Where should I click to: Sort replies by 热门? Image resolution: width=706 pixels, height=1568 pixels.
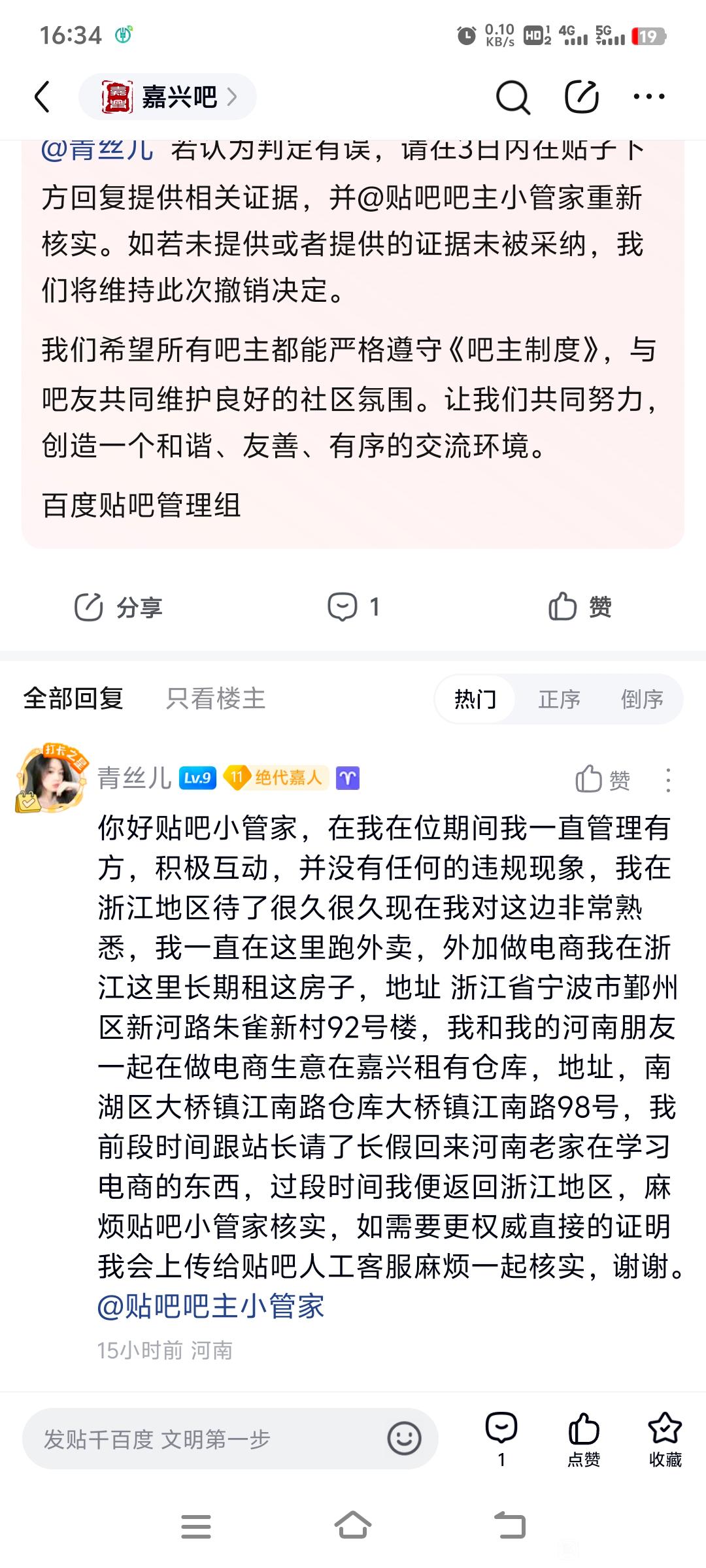point(475,699)
